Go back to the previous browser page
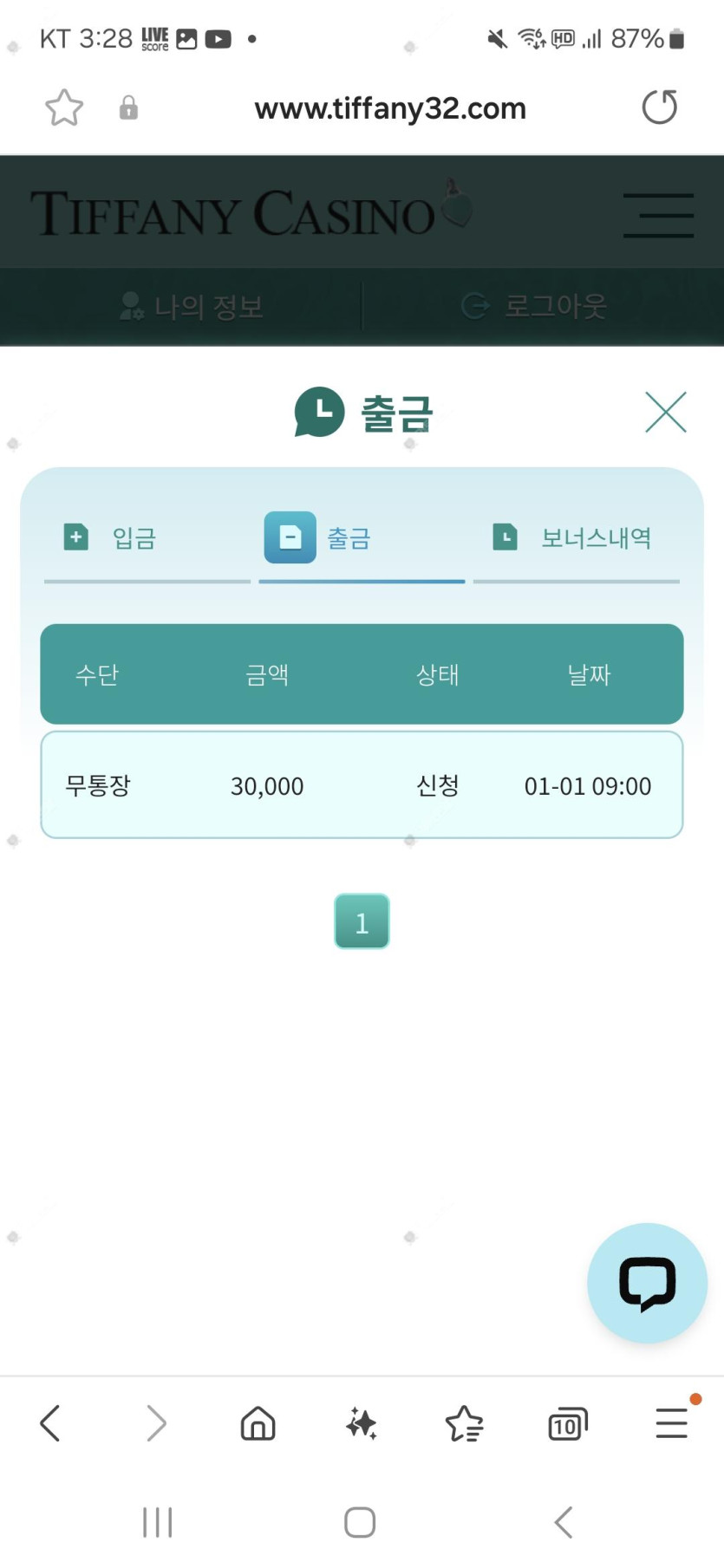The image size is (724, 1568). pyautogui.click(x=50, y=1423)
